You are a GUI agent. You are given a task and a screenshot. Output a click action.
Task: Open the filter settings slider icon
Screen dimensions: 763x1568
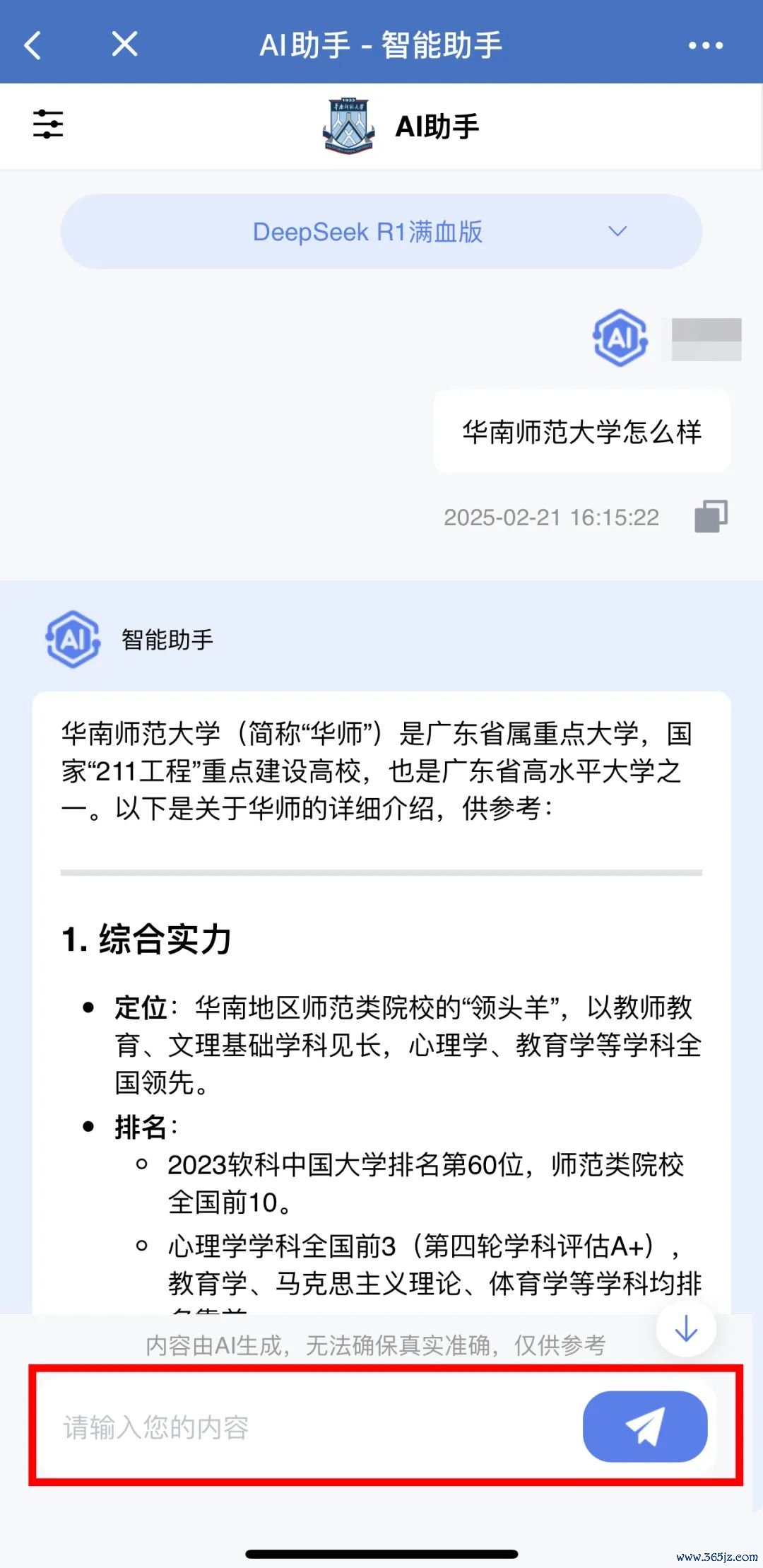[48, 124]
